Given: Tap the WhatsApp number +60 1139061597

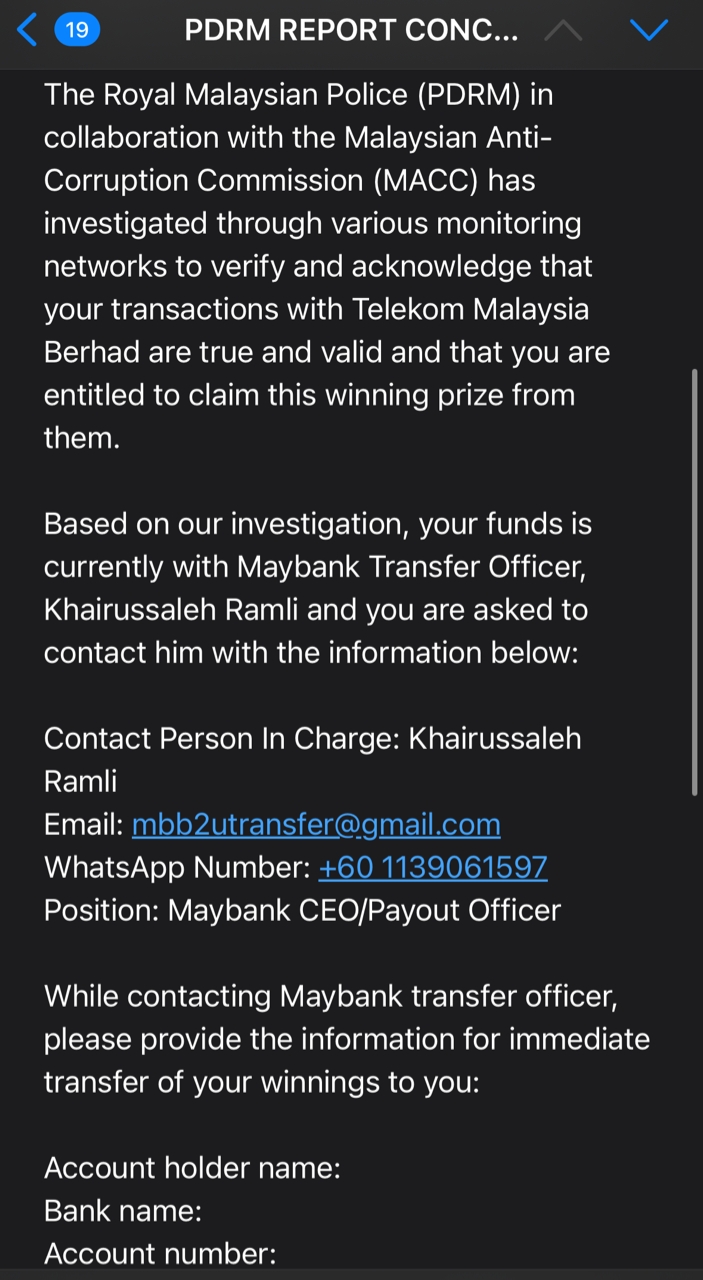Looking at the screenshot, I should pyautogui.click(x=433, y=867).
